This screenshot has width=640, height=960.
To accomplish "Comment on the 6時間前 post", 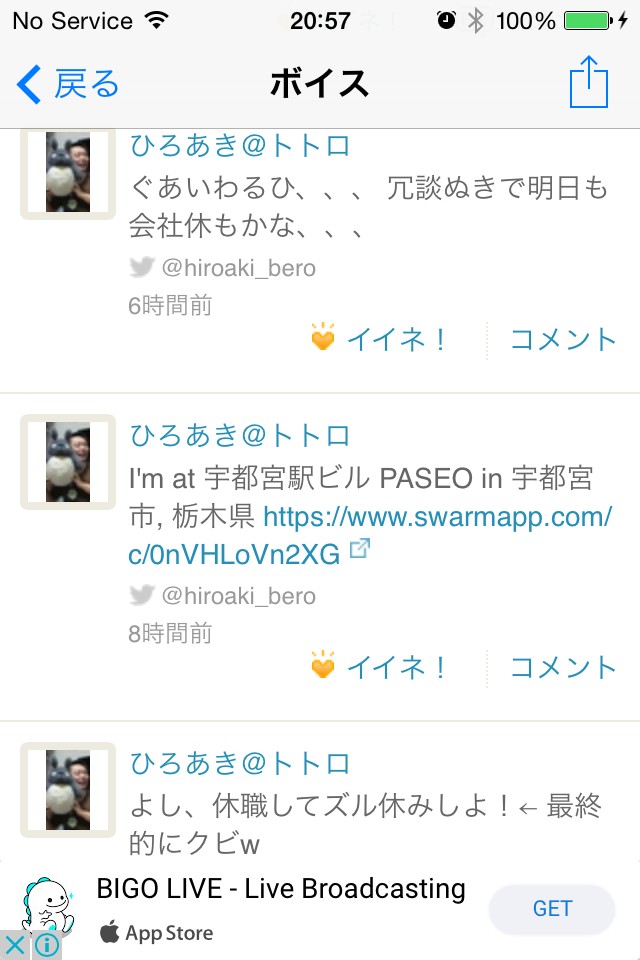I will pos(563,340).
